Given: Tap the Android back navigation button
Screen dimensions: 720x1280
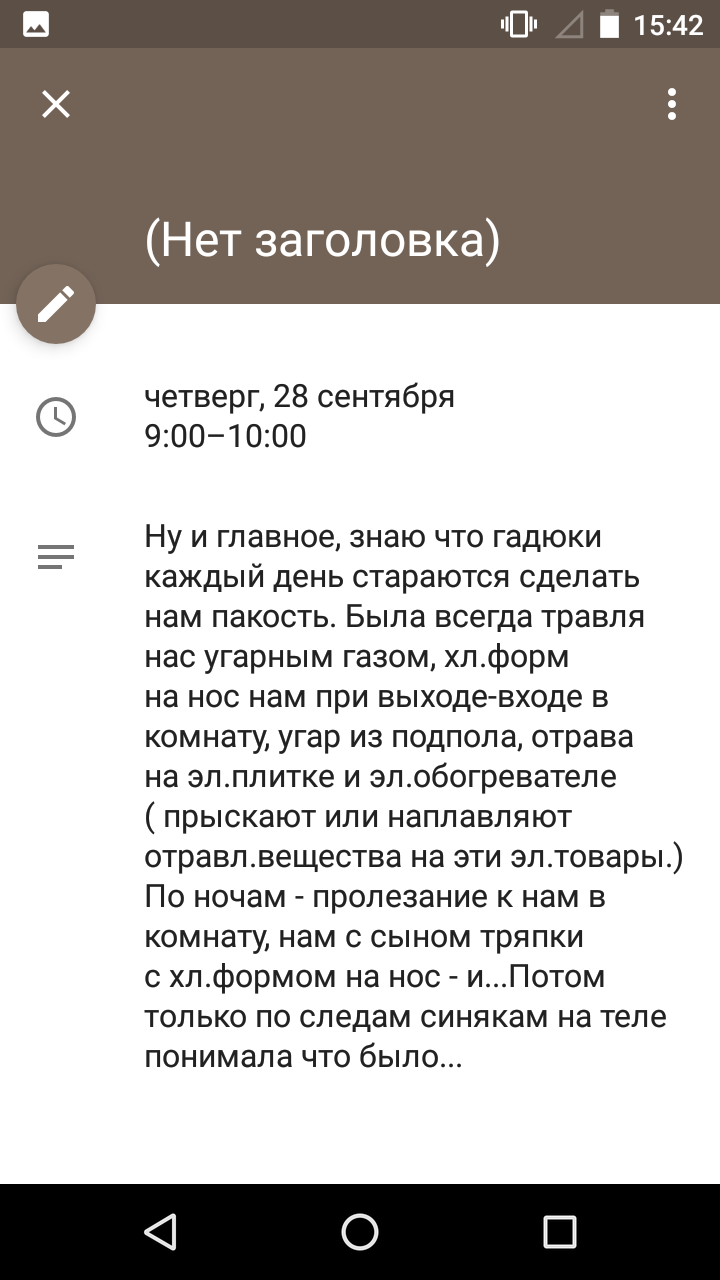Looking at the screenshot, I should [160, 1232].
